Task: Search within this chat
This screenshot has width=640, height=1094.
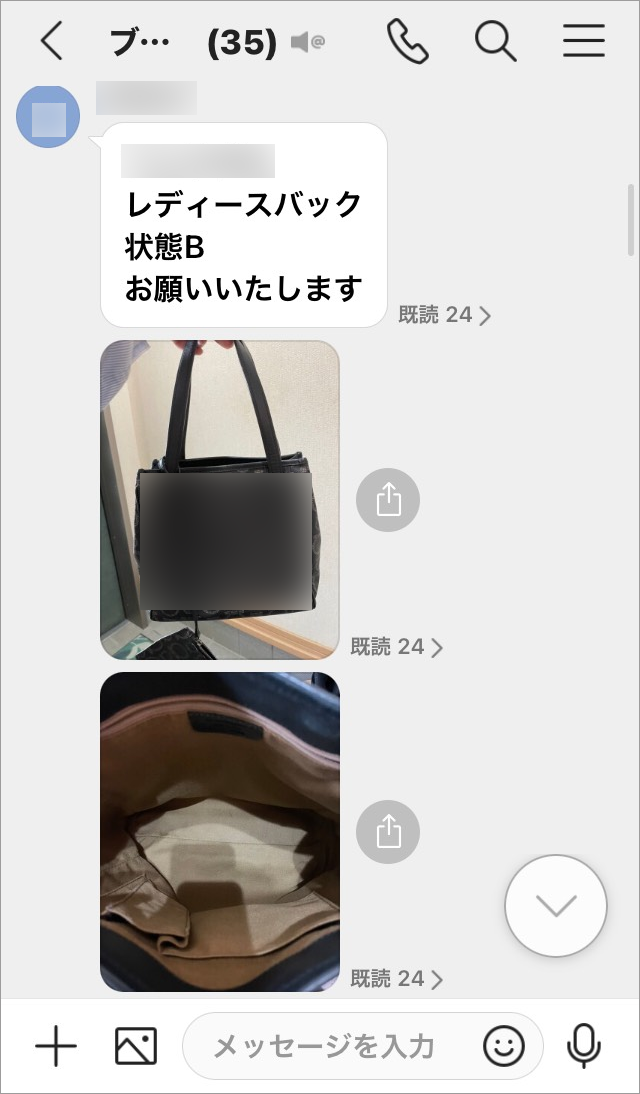Action: [x=495, y=42]
